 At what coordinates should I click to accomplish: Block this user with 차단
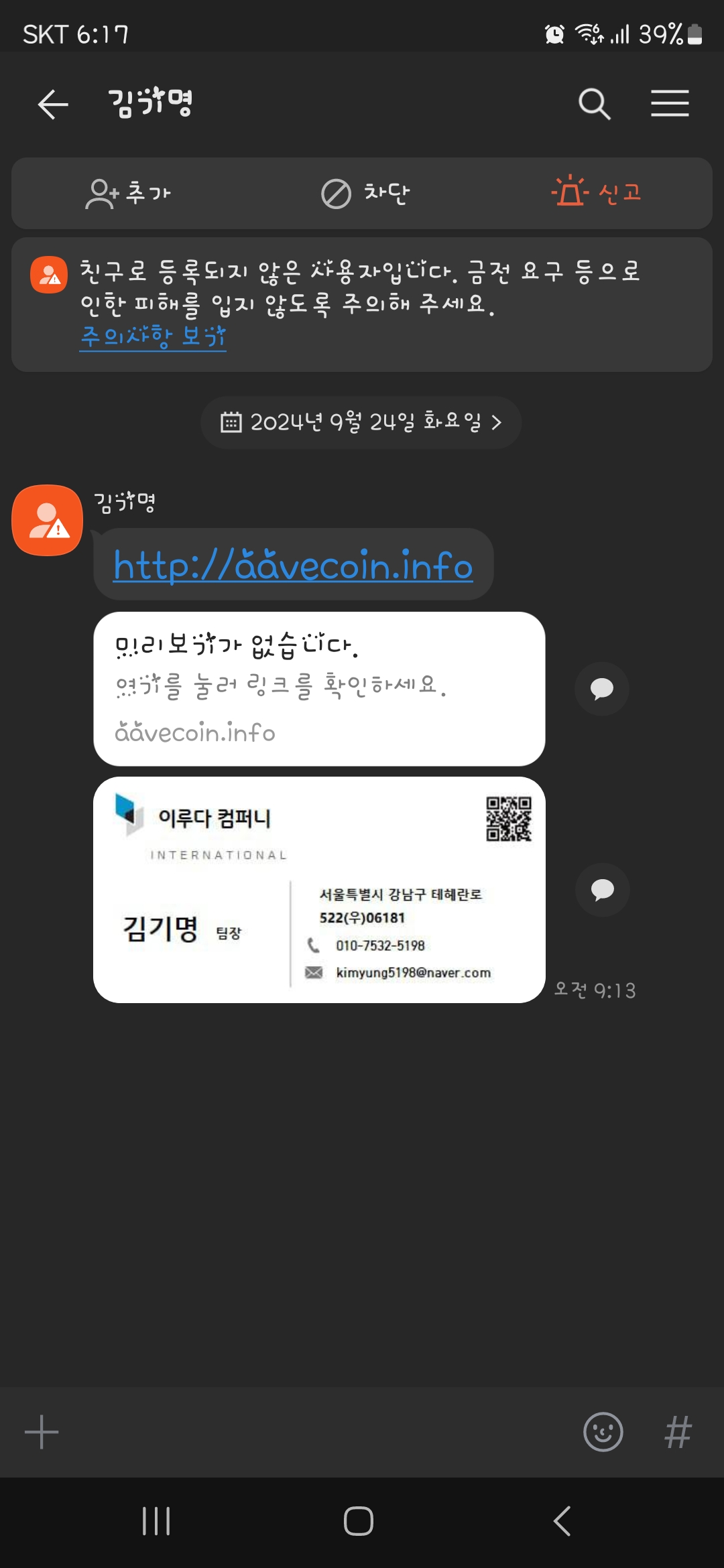point(365,194)
